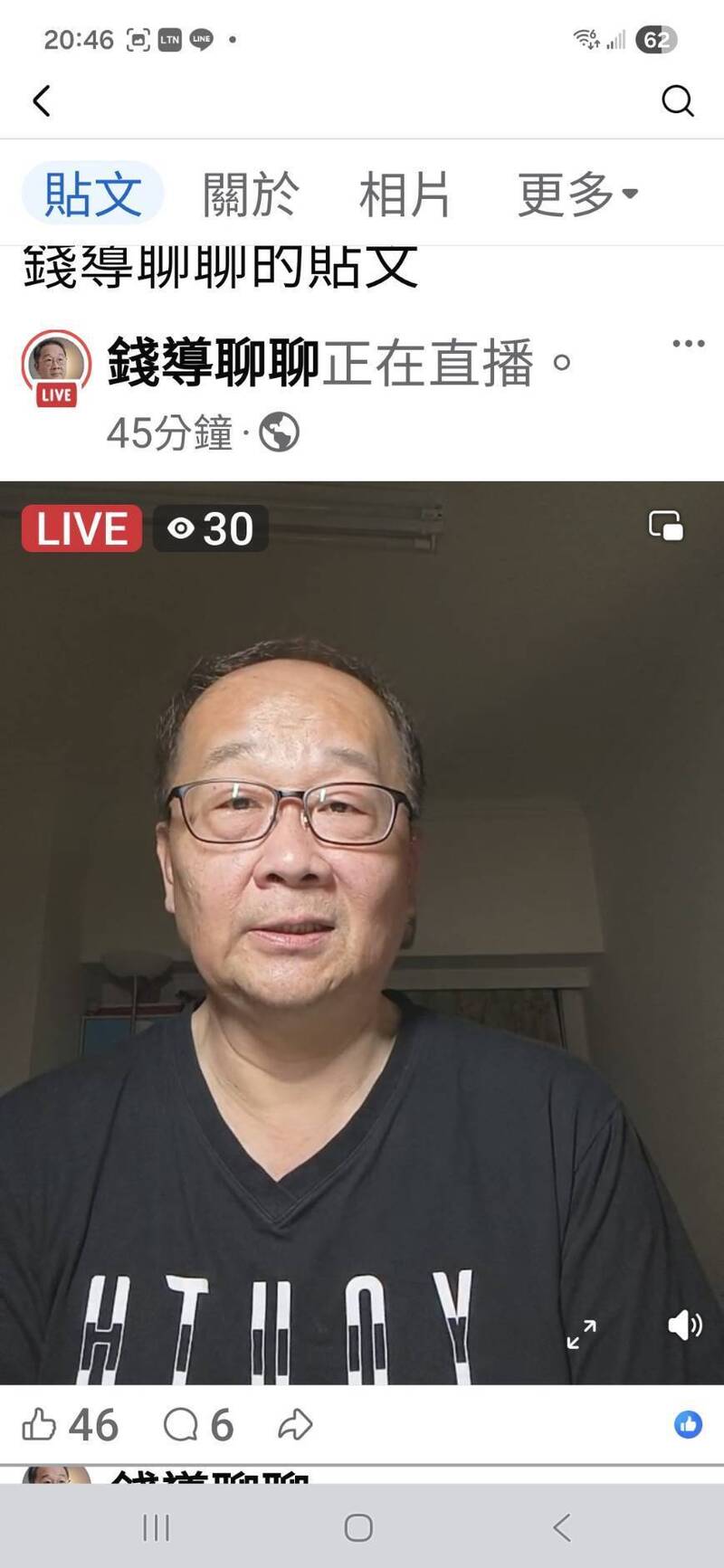Go back using the top-left arrow
This screenshot has height=1568, width=724.
pyautogui.click(x=42, y=100)
